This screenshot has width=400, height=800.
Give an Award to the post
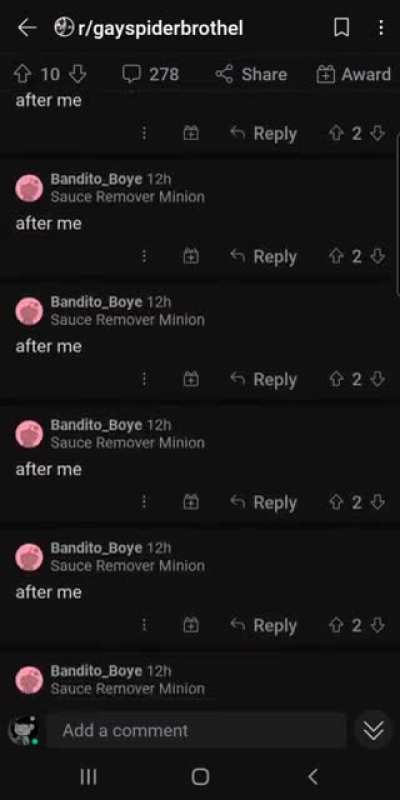click(354, 74)
